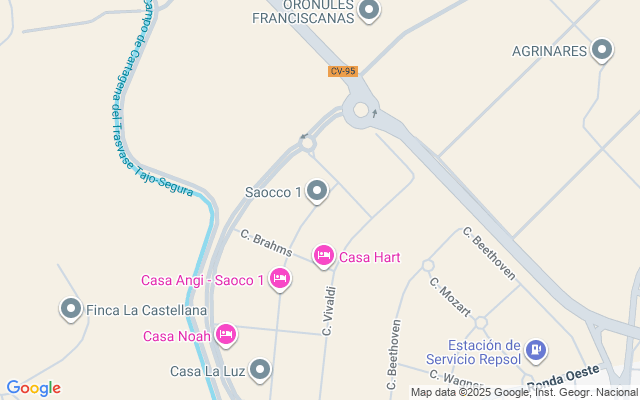This screenshot has height=400, width=640.
Task: Open the Casa Hart lodging marker
Action: coord(323,257)
